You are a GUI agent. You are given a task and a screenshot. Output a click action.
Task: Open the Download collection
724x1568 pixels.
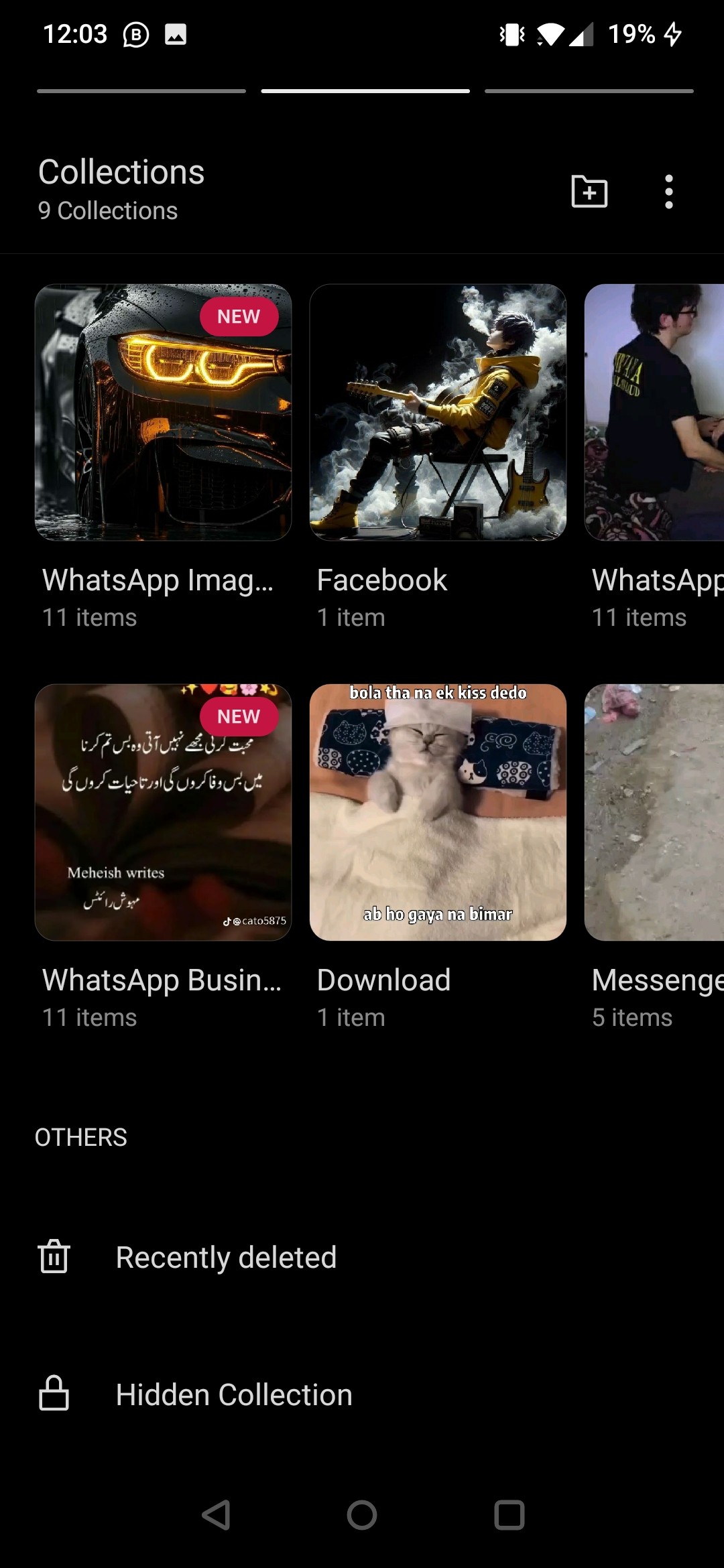[x=438, y=812]
